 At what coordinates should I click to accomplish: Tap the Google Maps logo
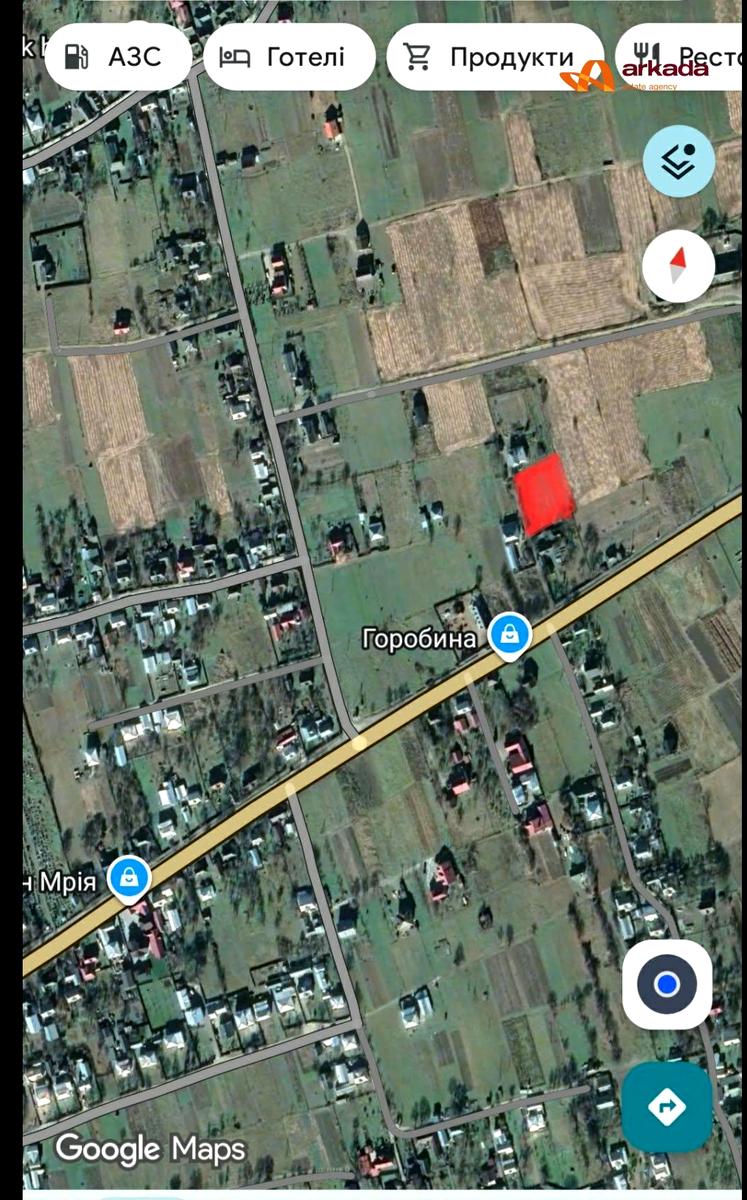(x=151, y=1149)
